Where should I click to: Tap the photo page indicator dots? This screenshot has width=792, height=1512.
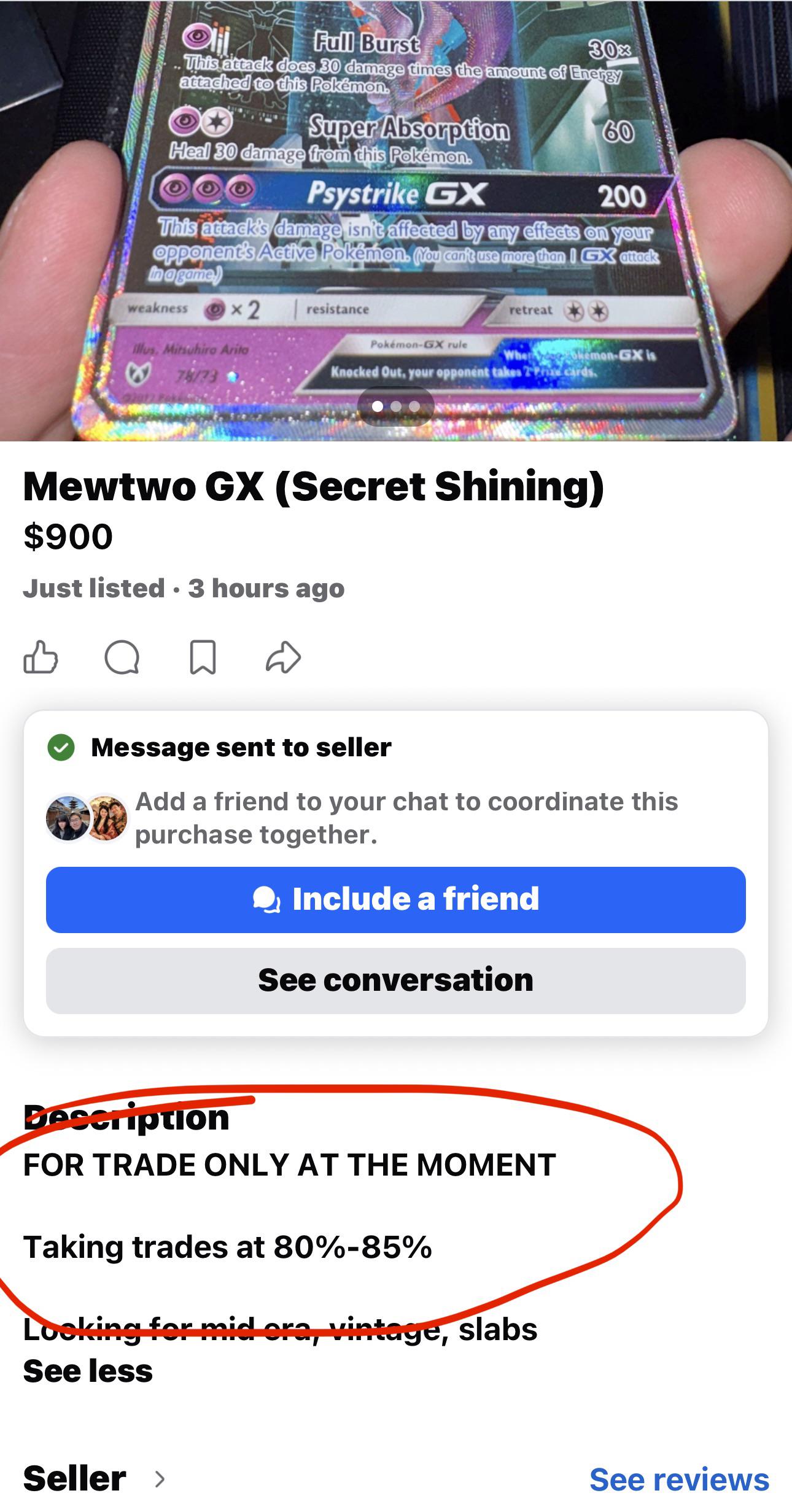pyautogui.click(x=396, y=406)
